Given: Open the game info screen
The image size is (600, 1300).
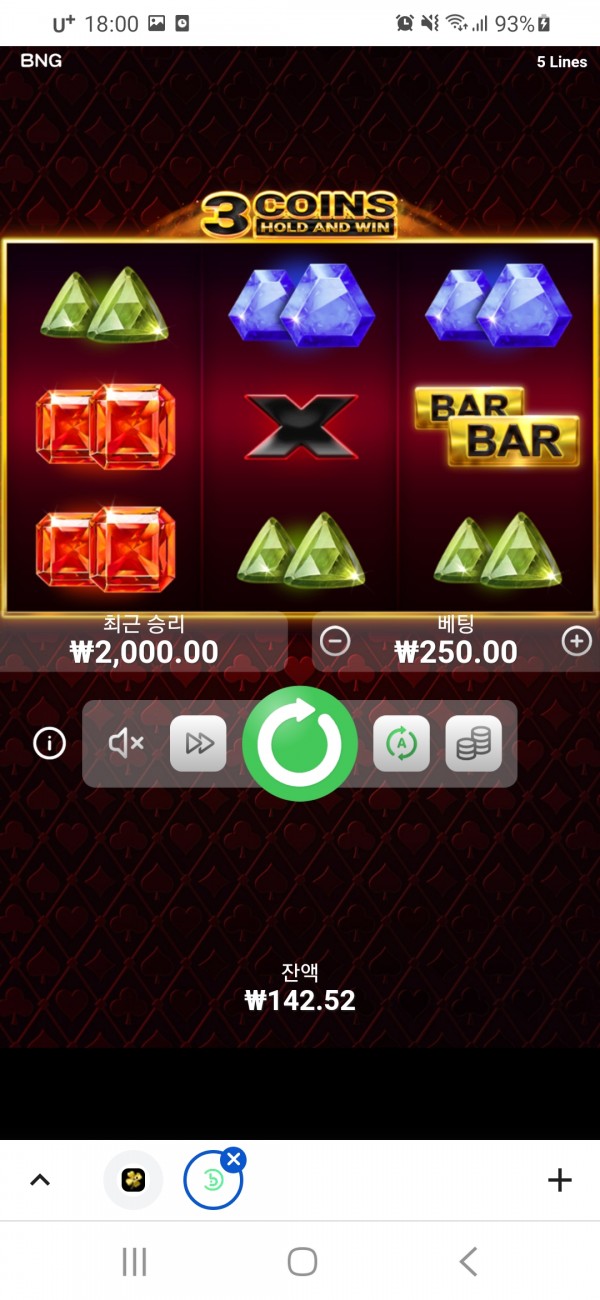Looking at the screenshot, I should coord(49,743).
